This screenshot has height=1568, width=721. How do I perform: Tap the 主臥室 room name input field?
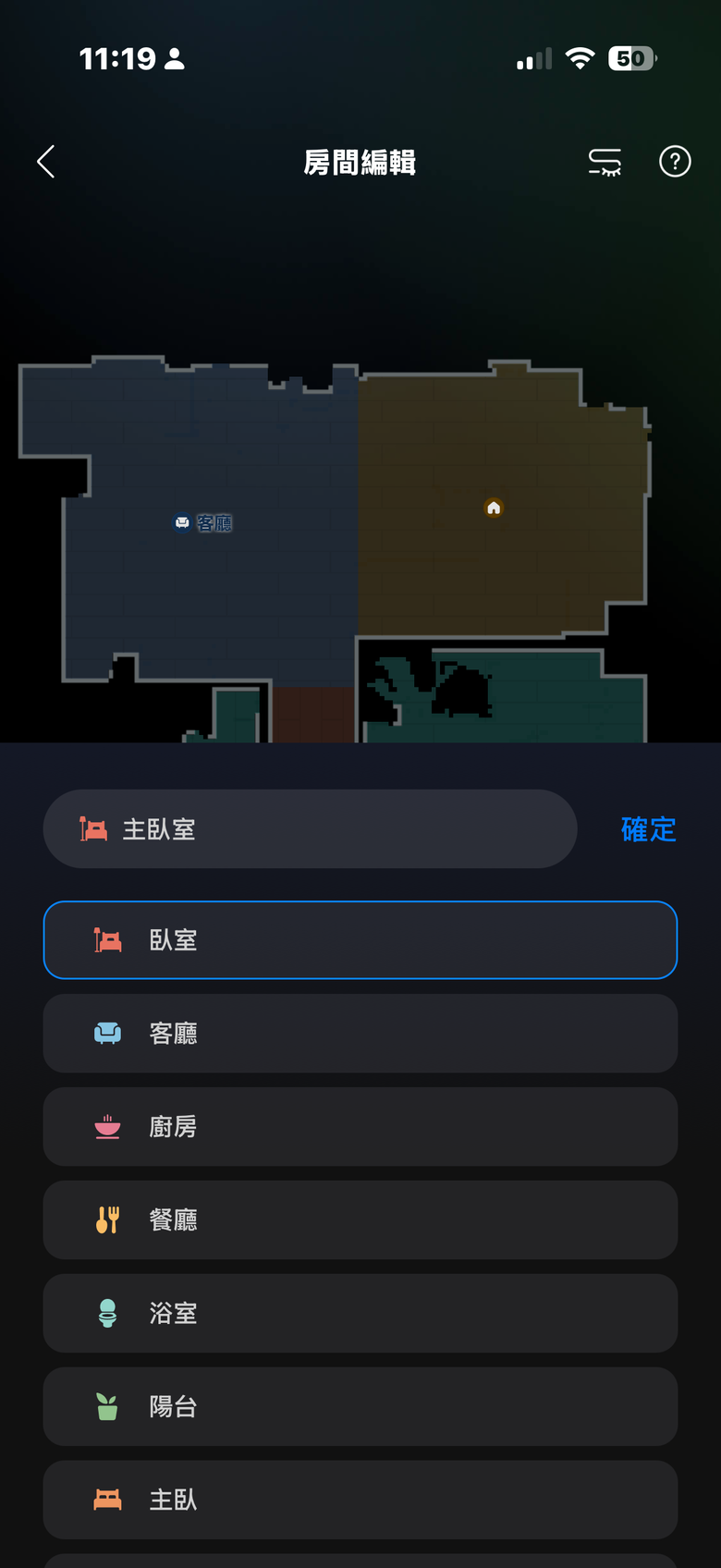pos(310,829)
